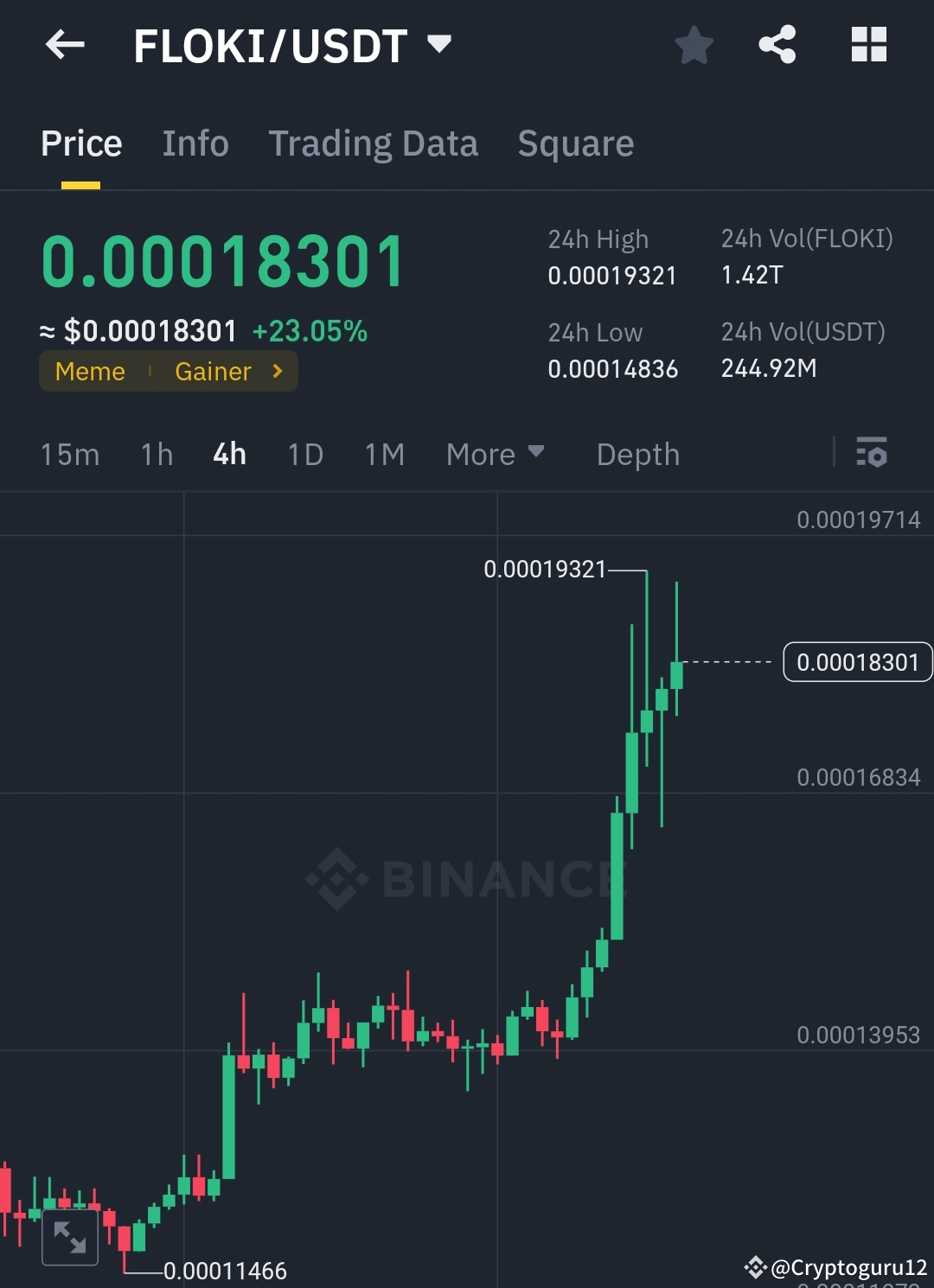
Task: Favorite FLOKI/USDT using the star icon
Action: click(x=694, y=45)
